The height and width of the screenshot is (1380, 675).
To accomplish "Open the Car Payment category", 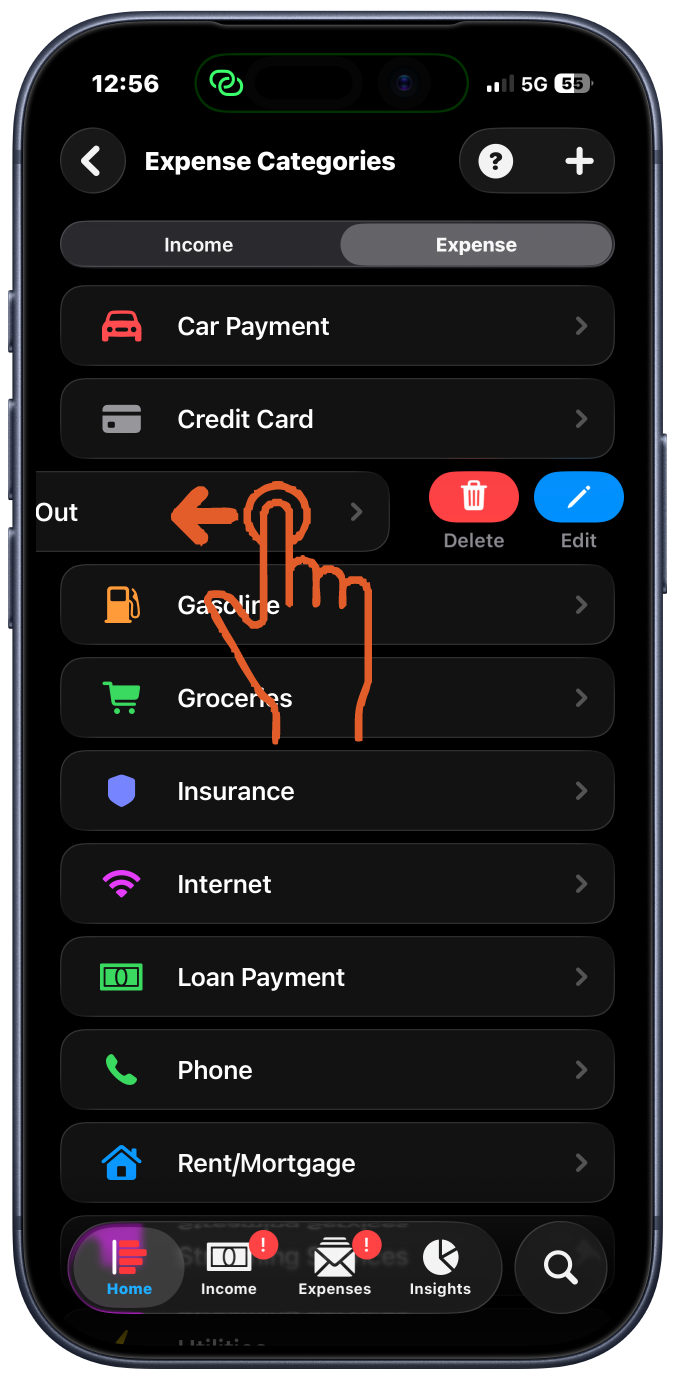I will point(337,326).
